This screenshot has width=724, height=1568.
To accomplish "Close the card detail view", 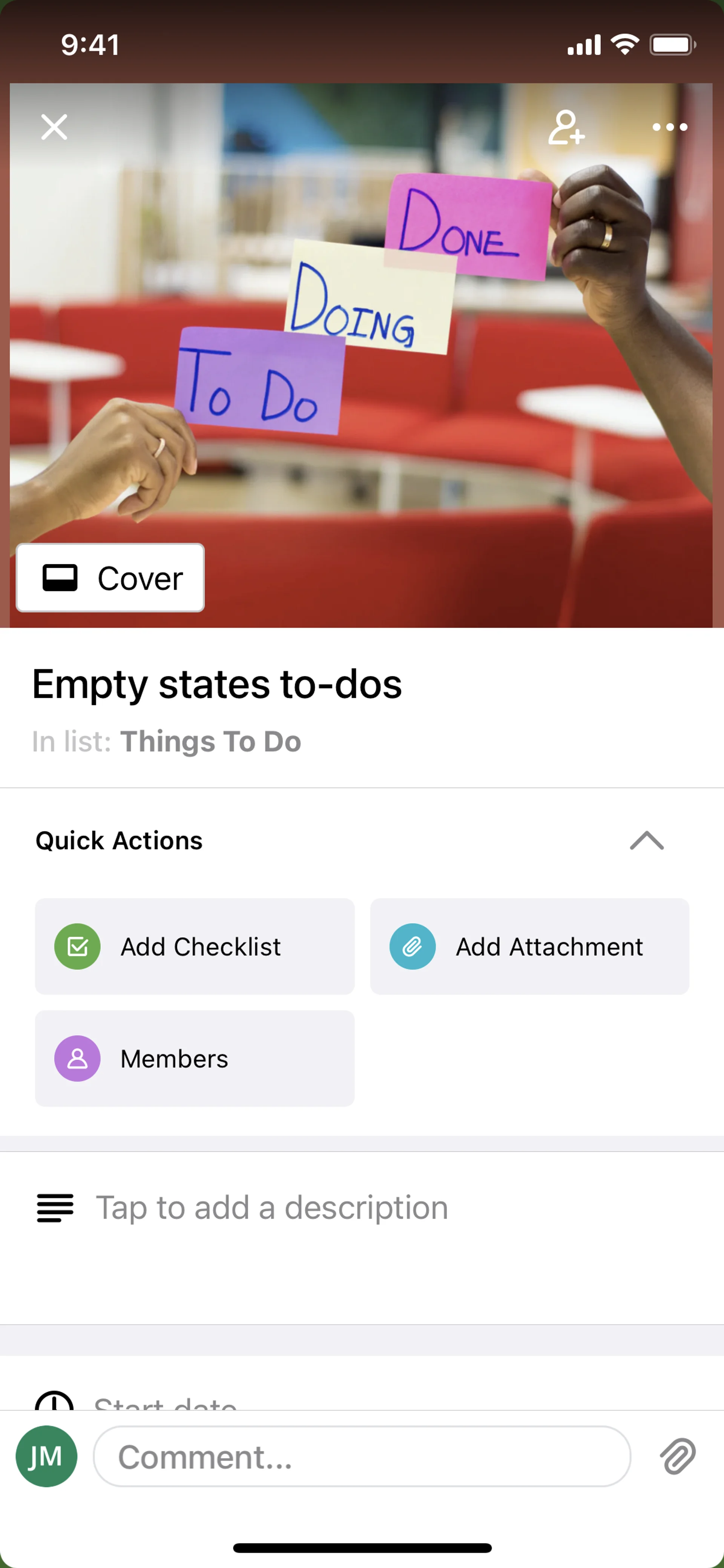I will point(54,127).
